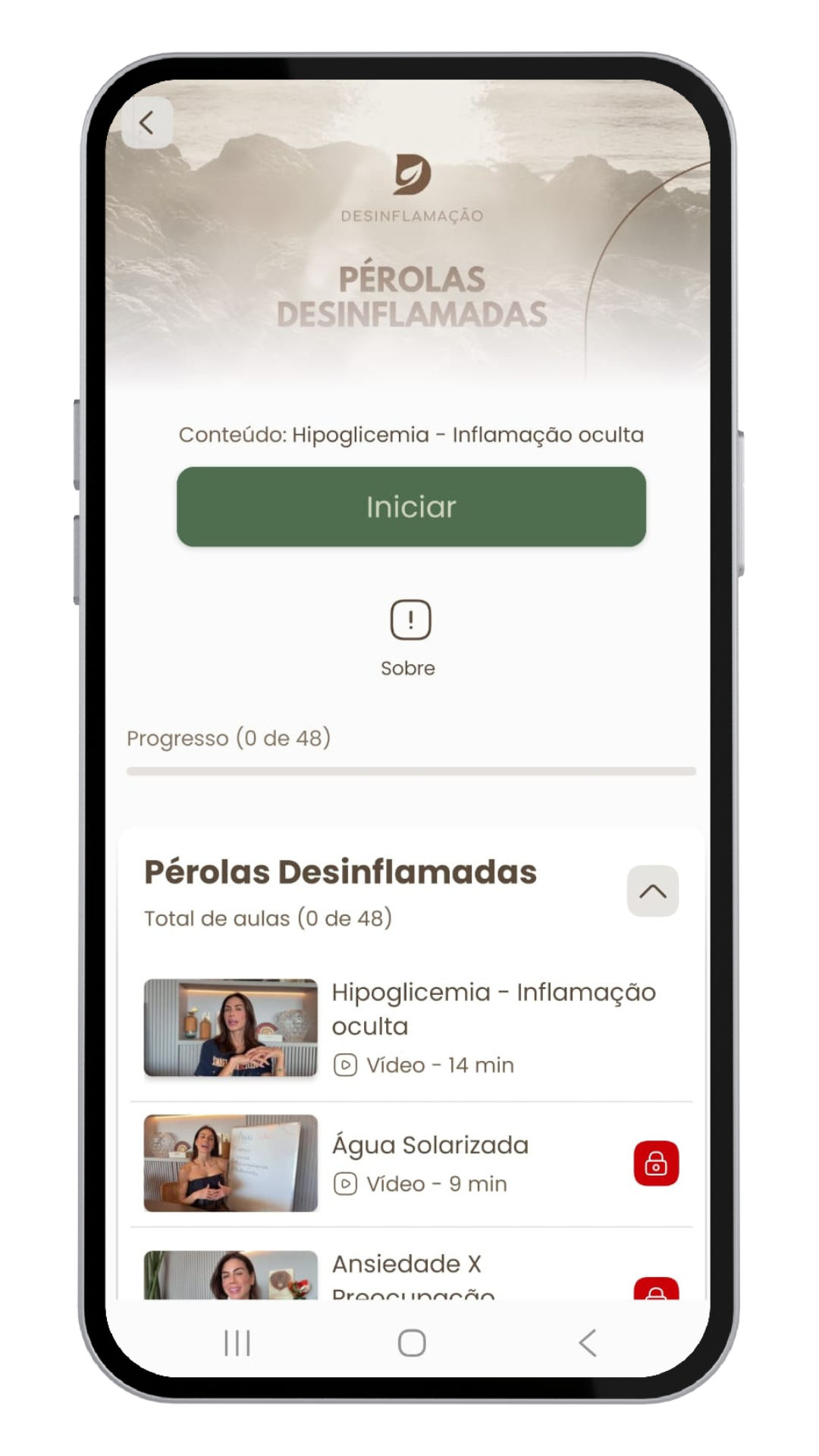Go to the system home screen

pyautogui.click(x=412, y=1342)
